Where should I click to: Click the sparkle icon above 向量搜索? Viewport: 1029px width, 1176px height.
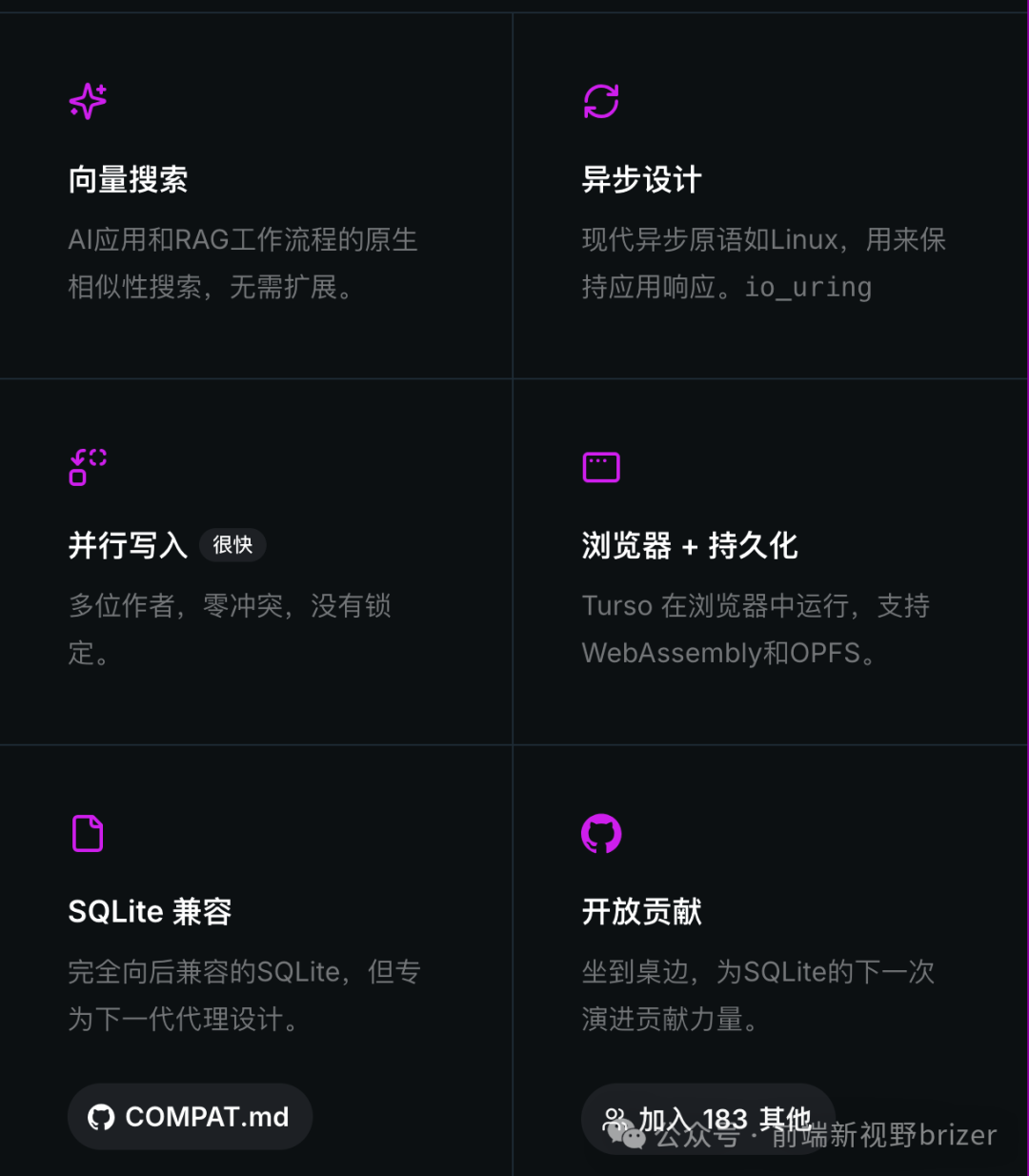pos(88,102)
